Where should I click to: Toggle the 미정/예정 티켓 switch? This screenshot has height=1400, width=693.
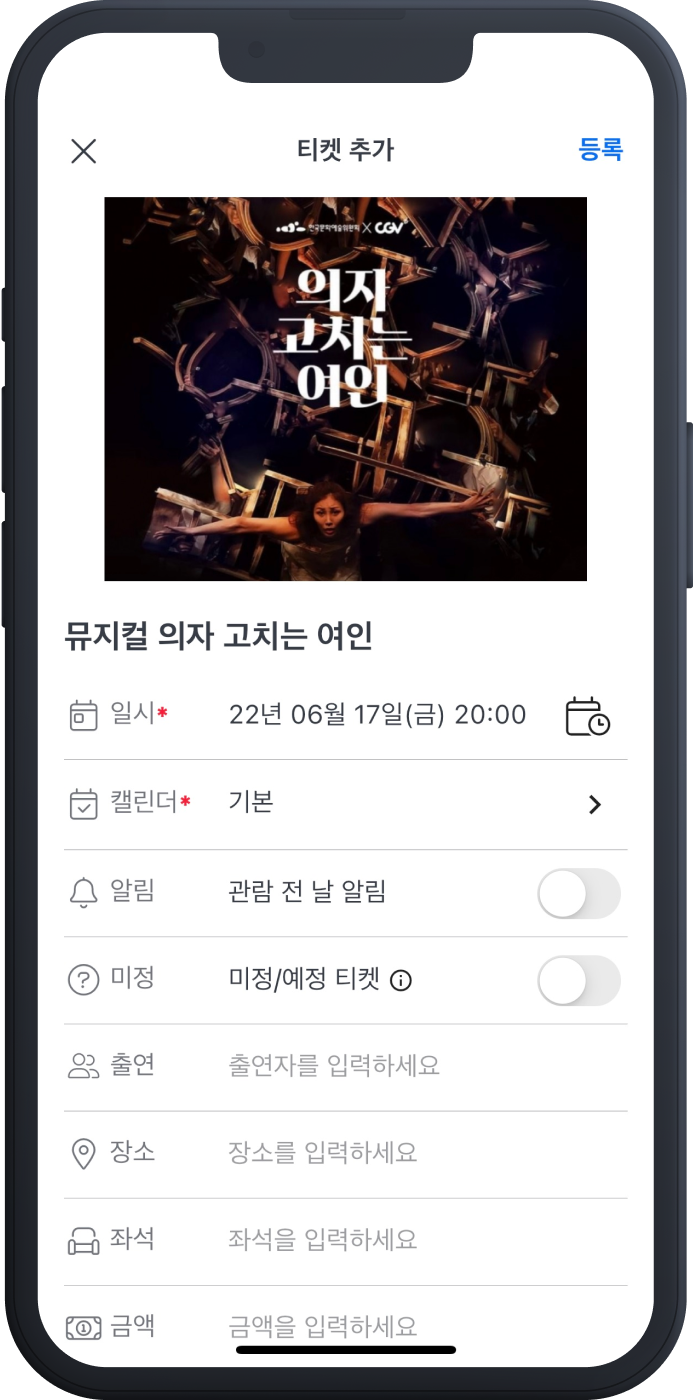coord(578,980)
